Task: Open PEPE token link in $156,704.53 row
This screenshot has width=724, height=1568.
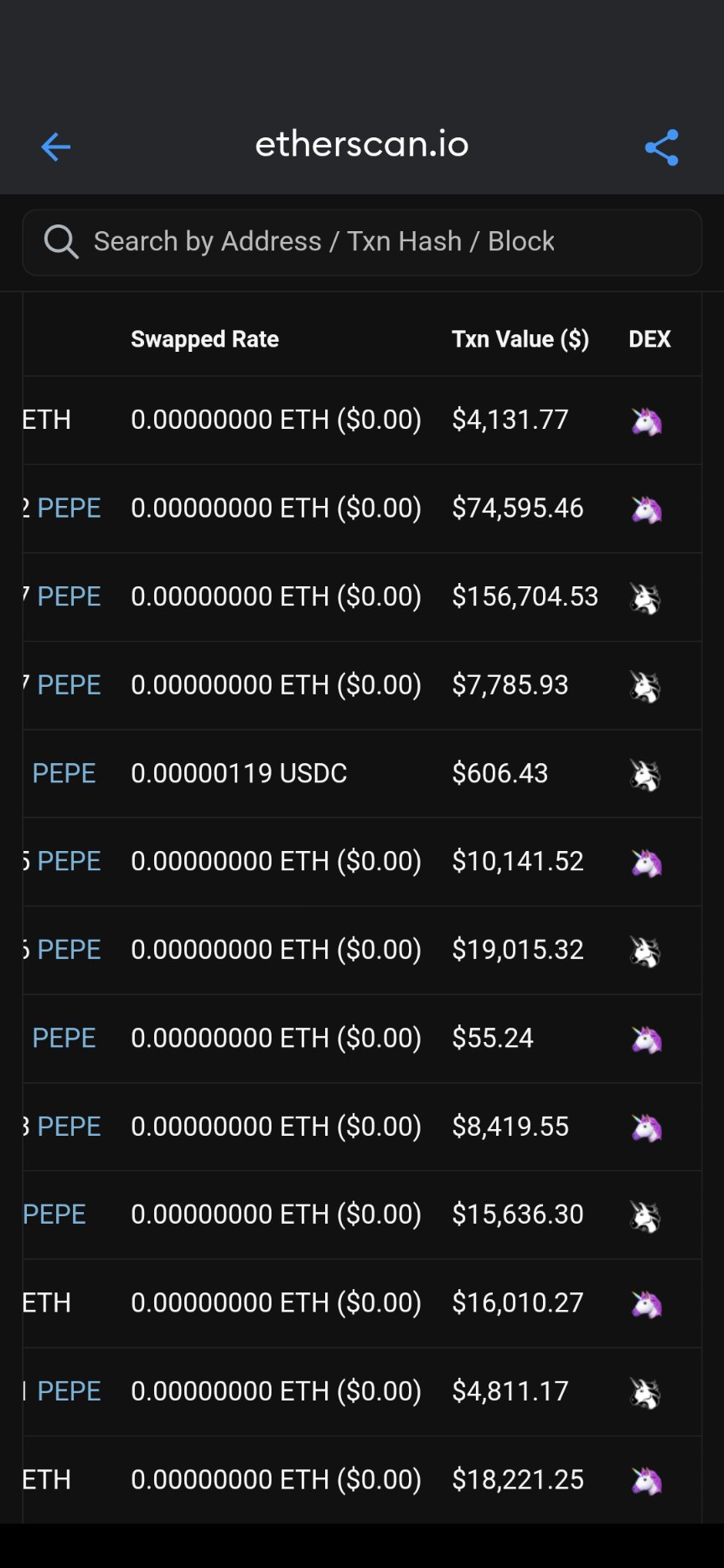Action: point(69,596)
